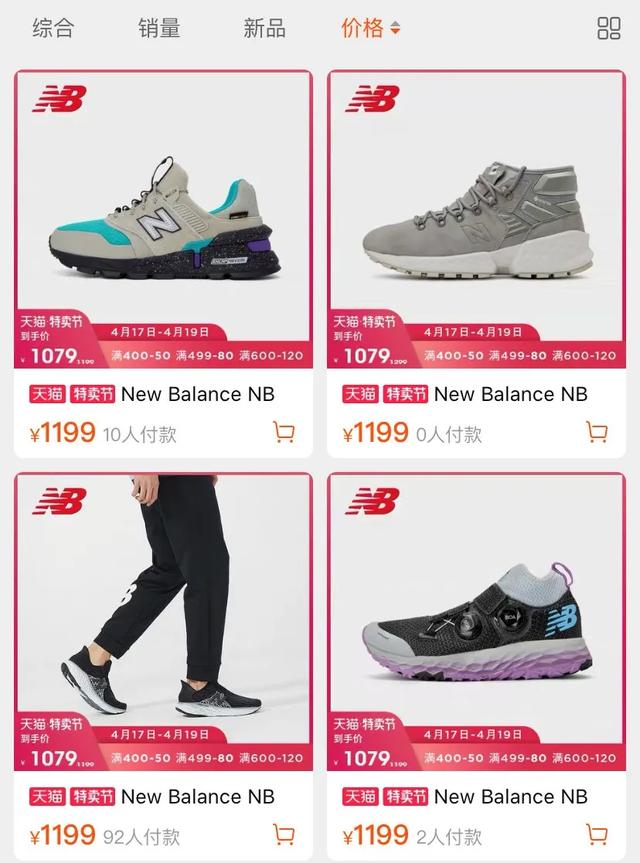The height and width of the screenshot is (863, 640).
Task: Toggle the 价格 sort order
Action: point(370,28)
